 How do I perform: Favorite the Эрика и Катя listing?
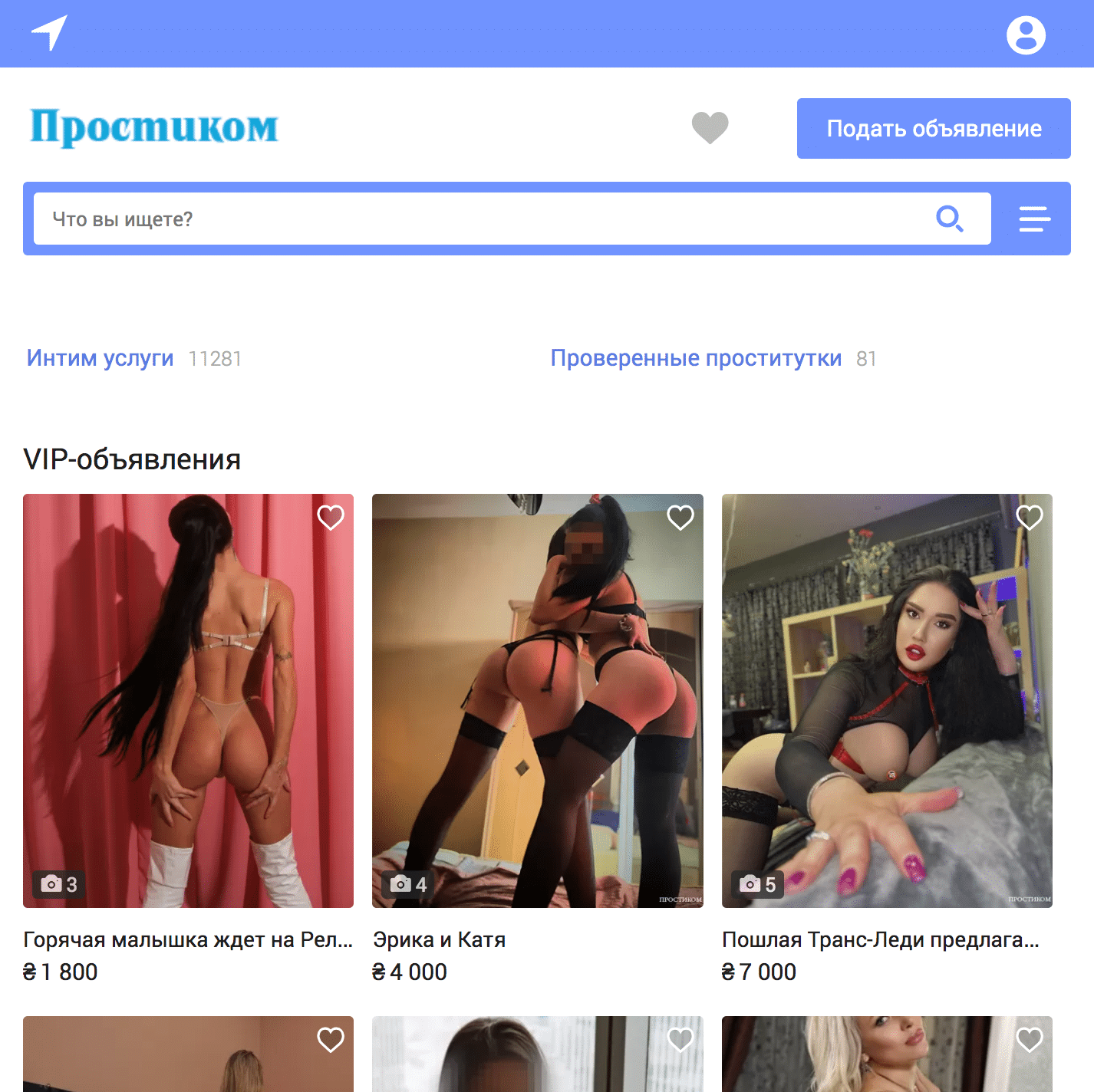(680, 518)
